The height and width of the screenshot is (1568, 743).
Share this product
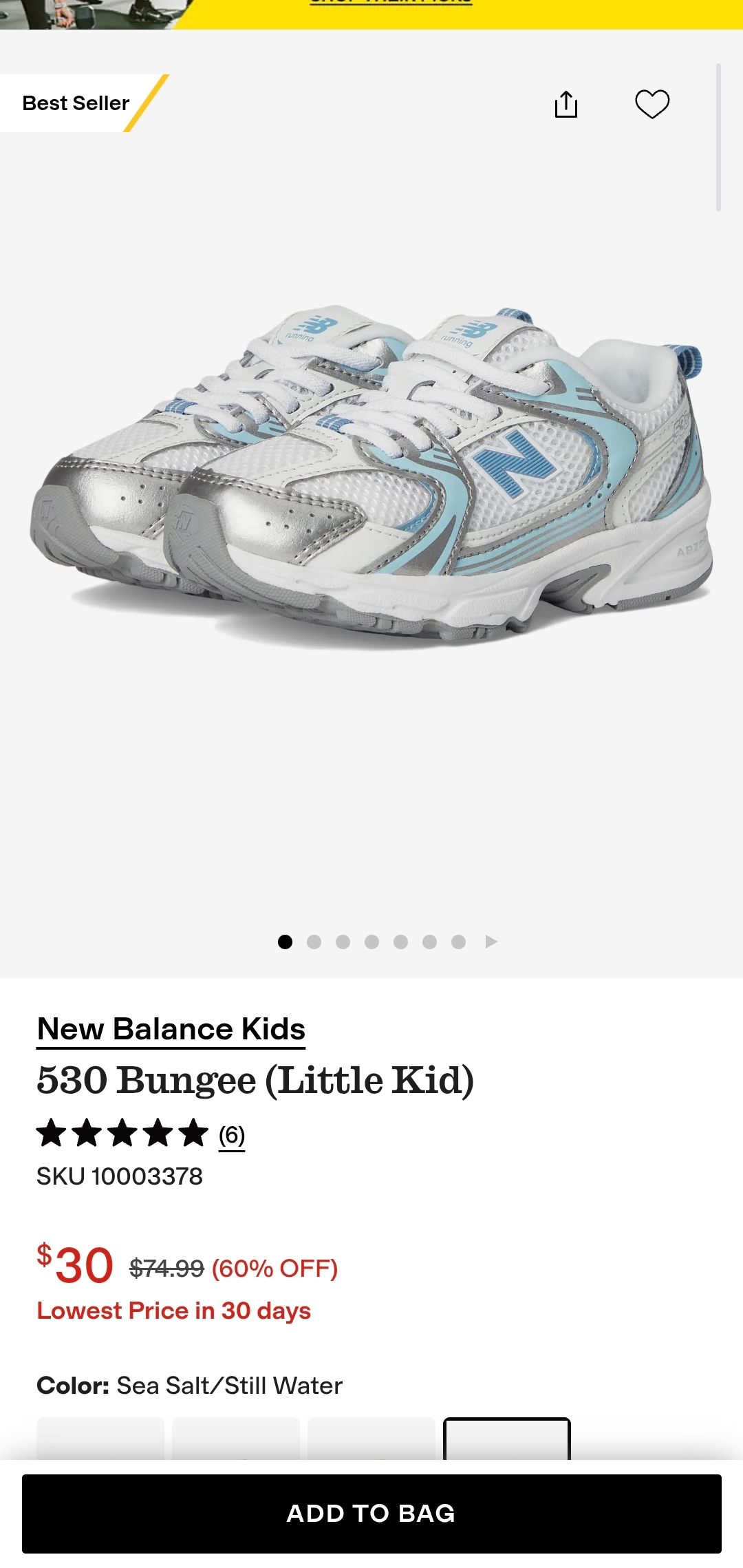point(566,105)
